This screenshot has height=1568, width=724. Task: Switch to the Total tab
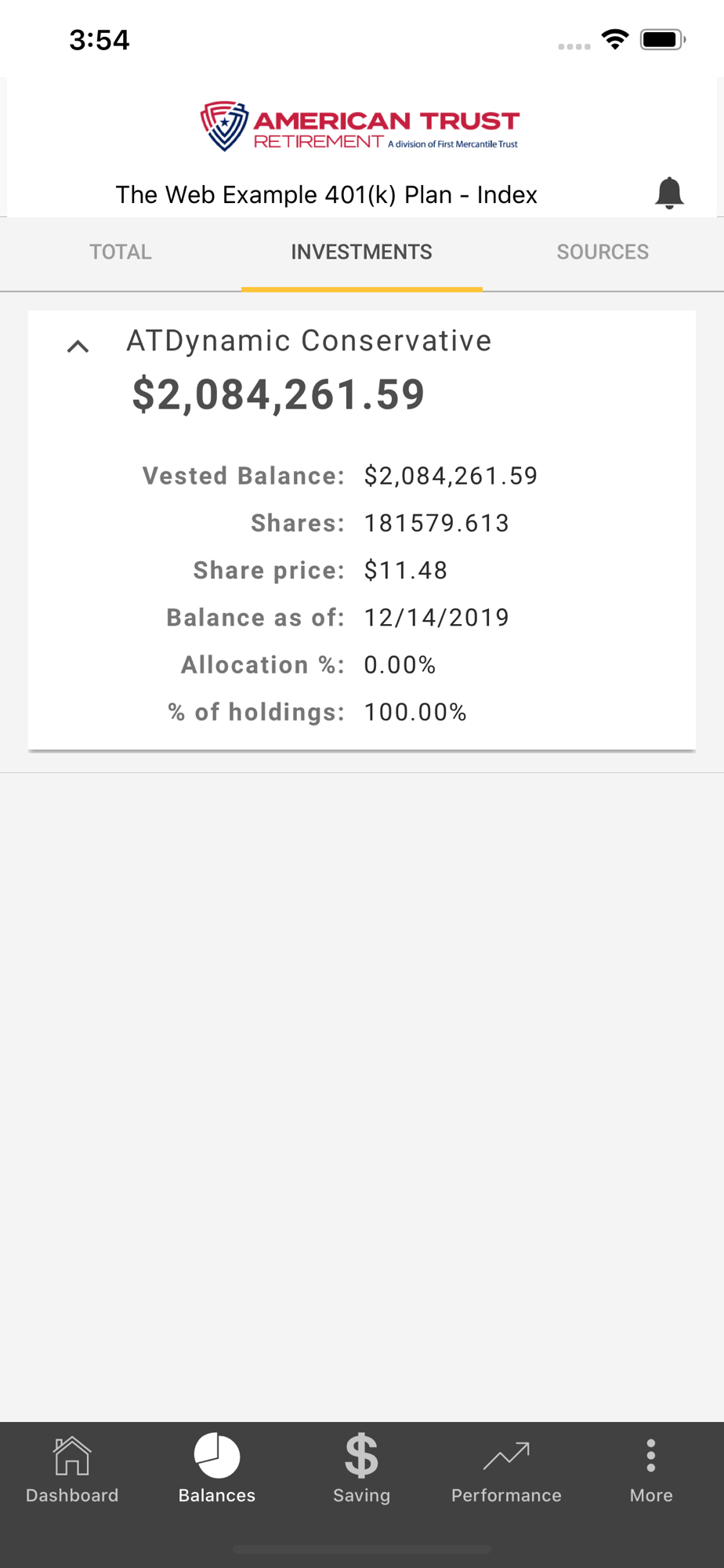[x=121, y=252]
